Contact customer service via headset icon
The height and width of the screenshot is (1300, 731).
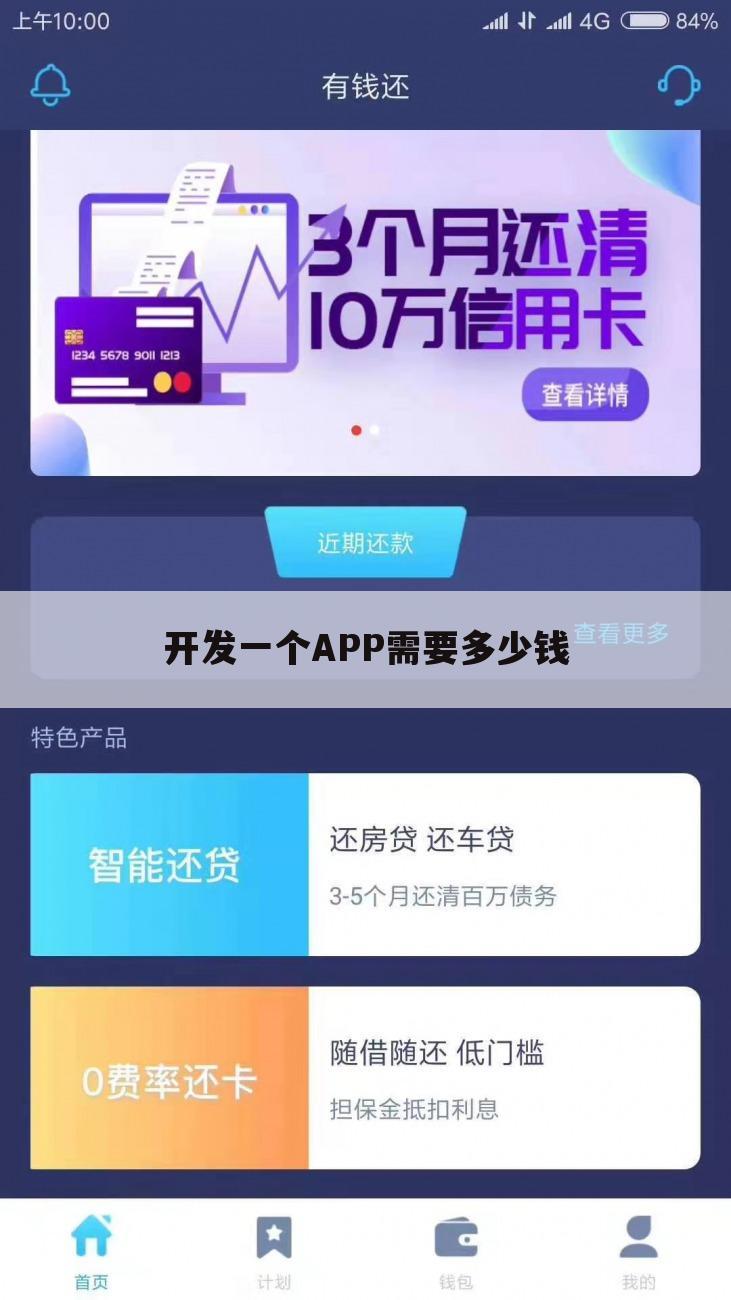pyautogui.click(x=679, y=86)
